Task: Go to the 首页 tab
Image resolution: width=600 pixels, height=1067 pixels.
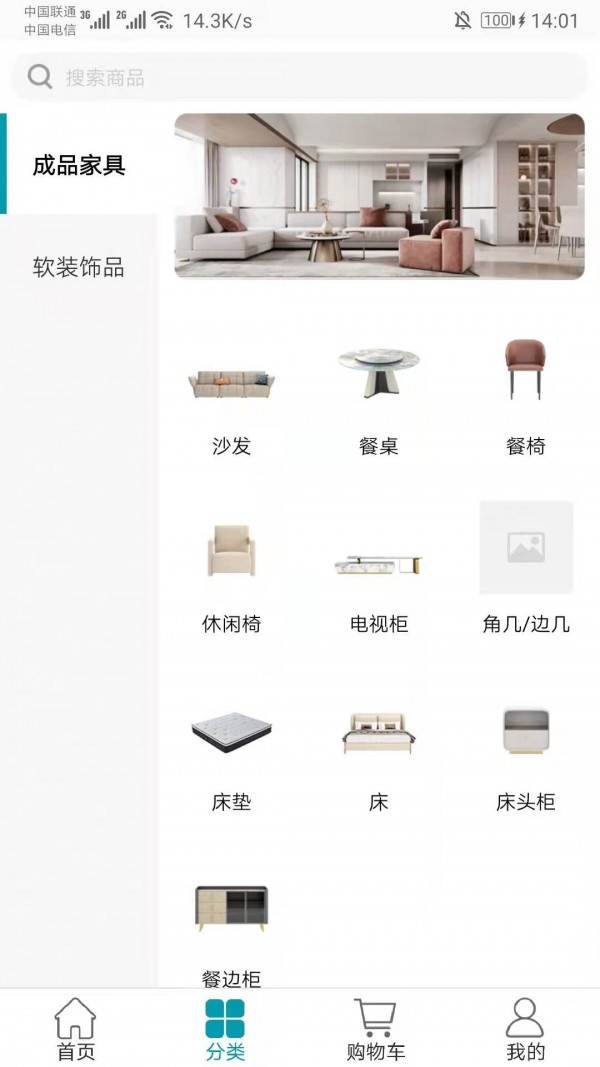Action: pos(75,1029)
